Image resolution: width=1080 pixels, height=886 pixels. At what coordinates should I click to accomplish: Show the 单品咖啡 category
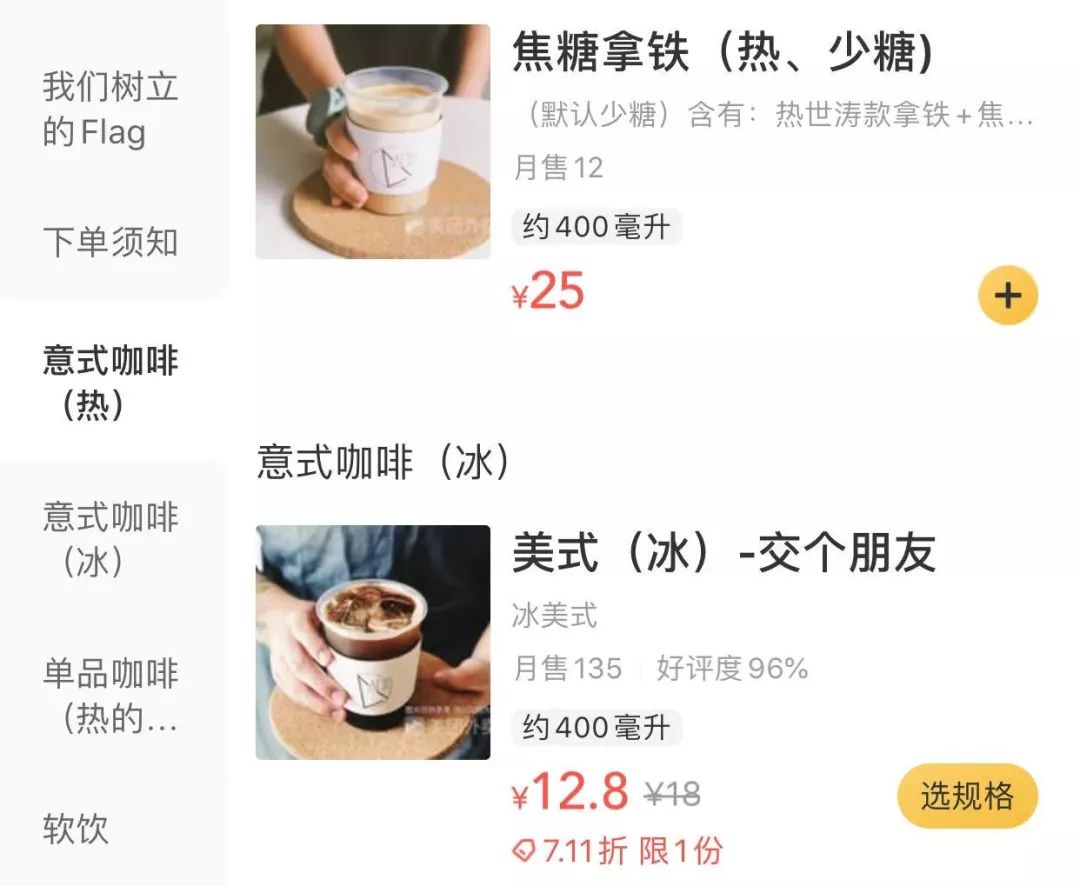(110, 696)
